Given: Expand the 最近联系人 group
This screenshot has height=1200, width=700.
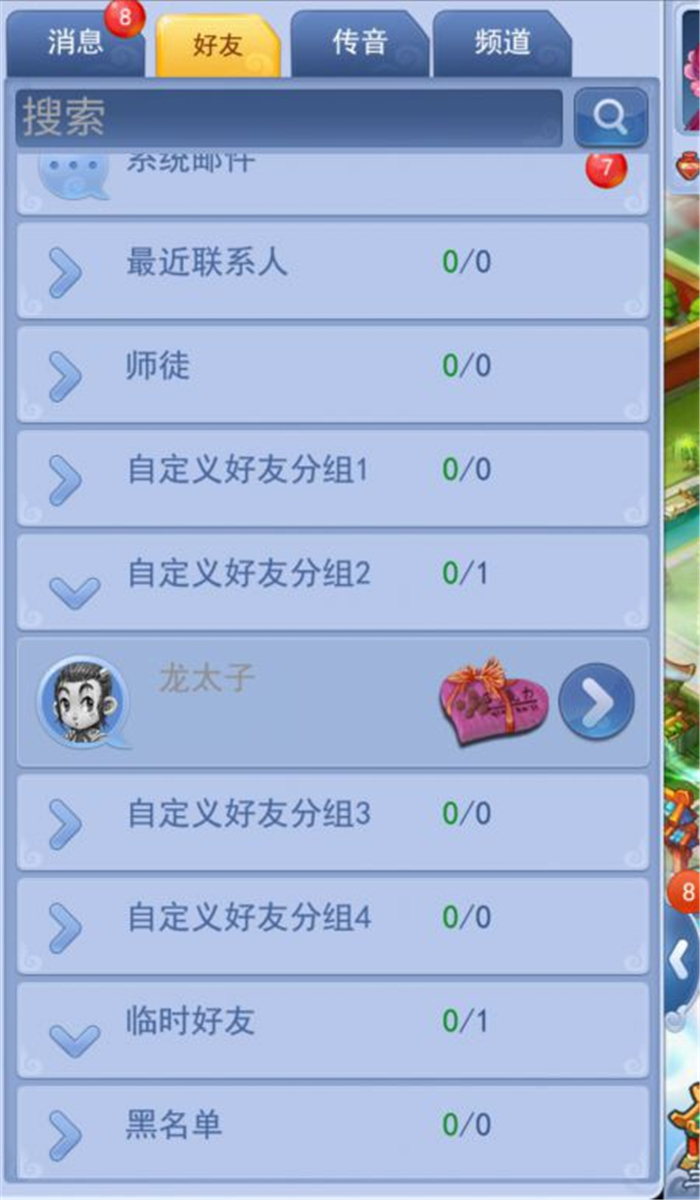Looking at the screenshot, I should tap(332, 270).
